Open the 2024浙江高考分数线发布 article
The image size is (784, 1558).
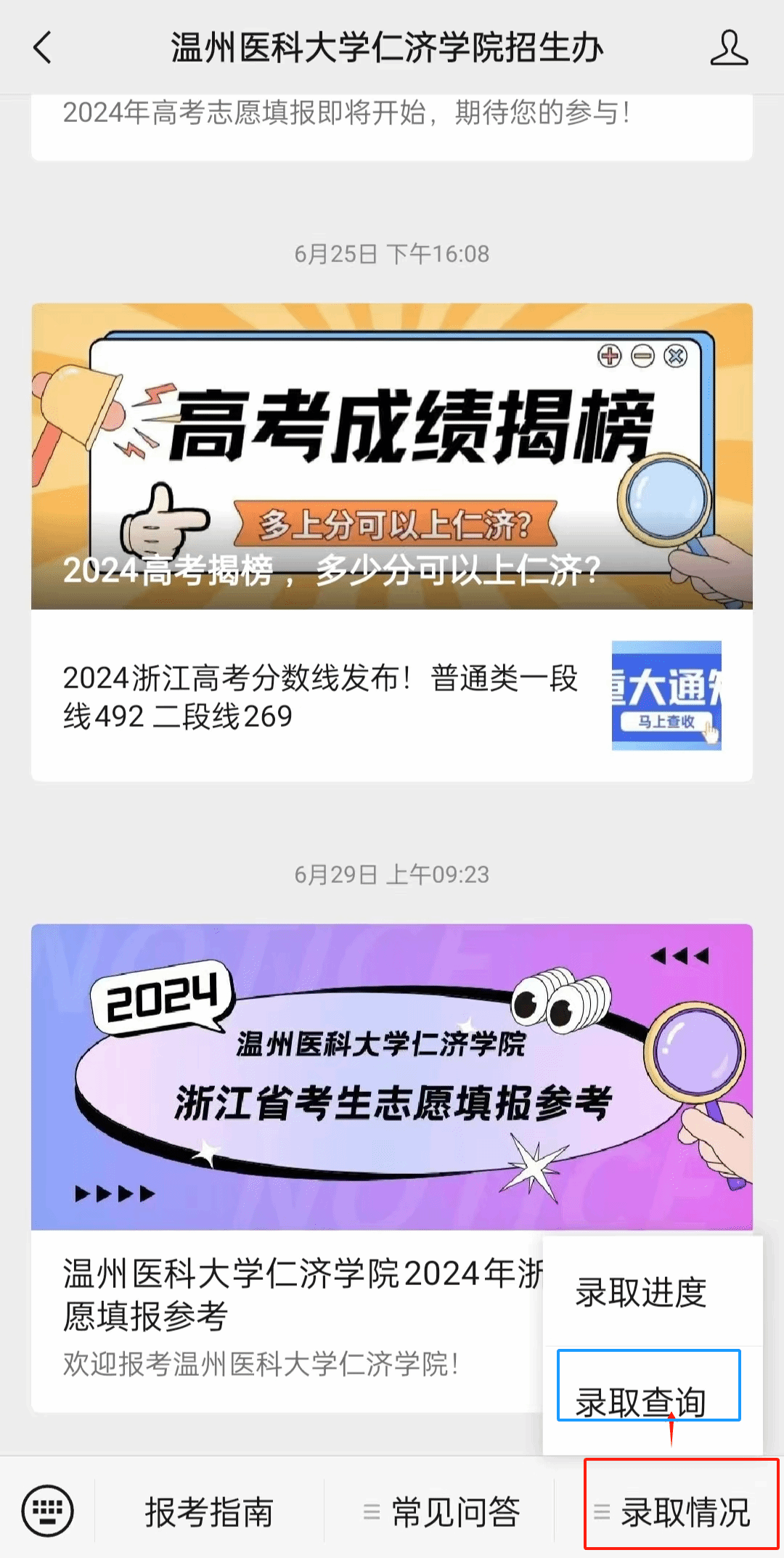tap(392, 696)
